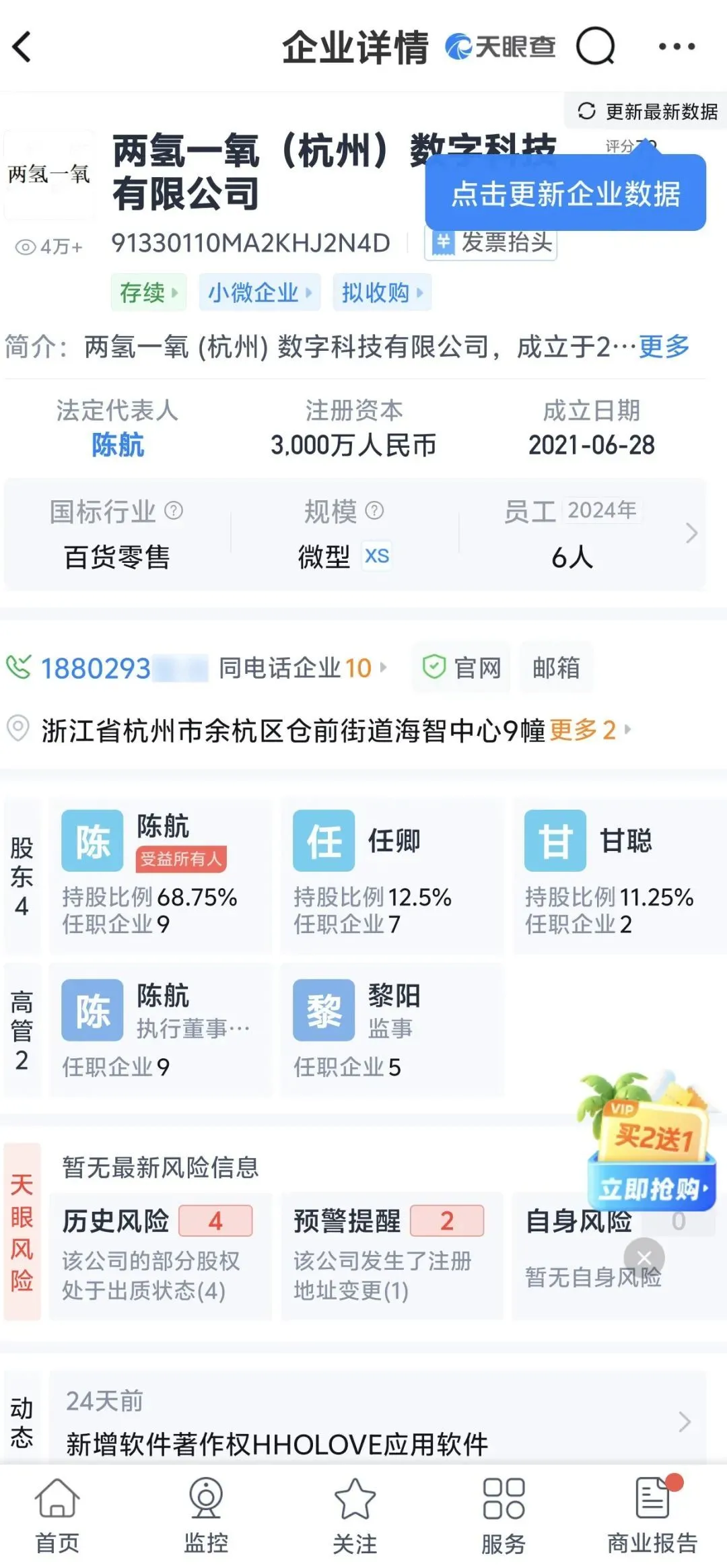Expand the company intro with 更多
Viewport: 727px width, 1568px height.
pos(664,347)
